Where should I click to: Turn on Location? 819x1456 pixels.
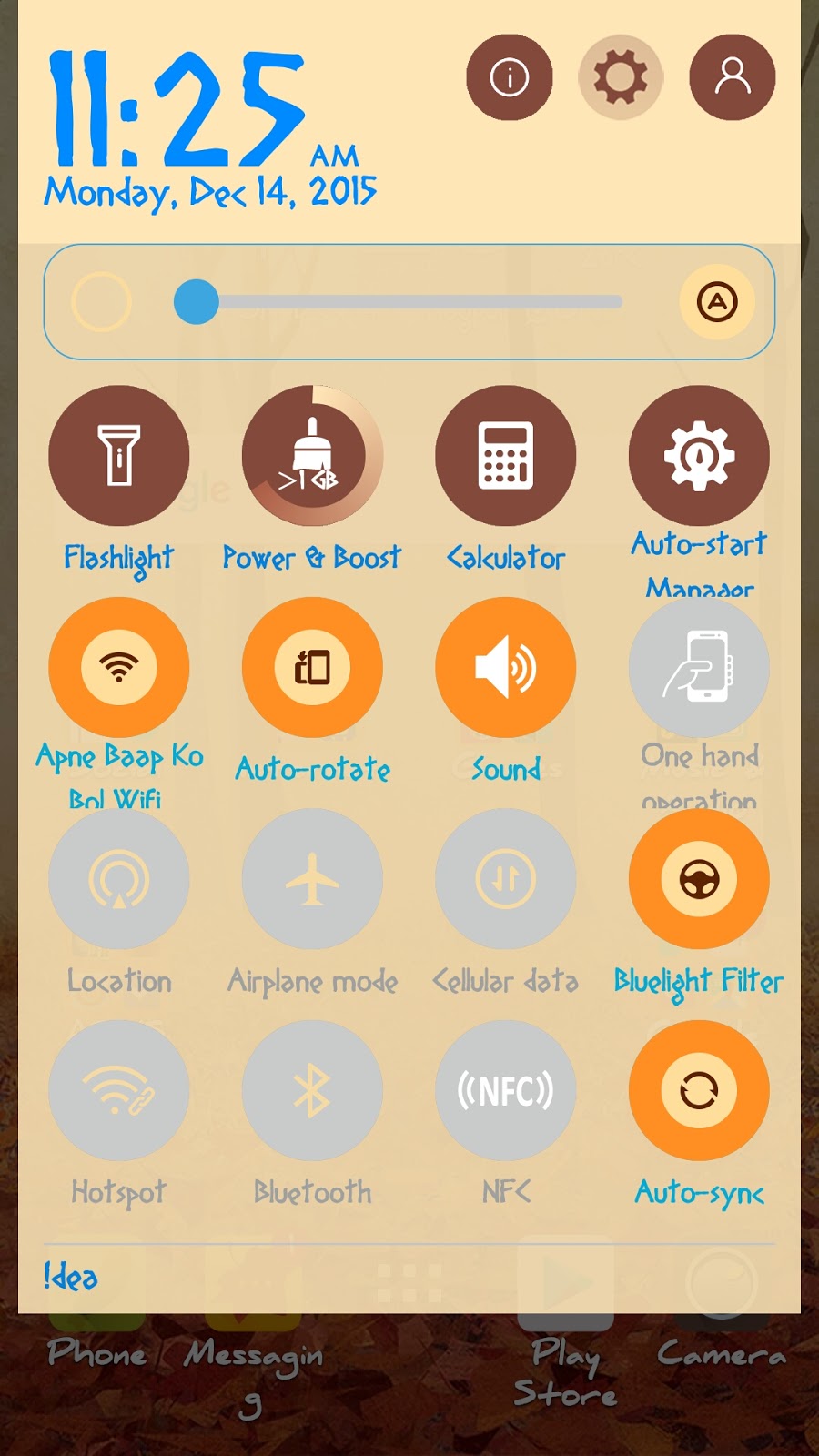coord(119,879)
